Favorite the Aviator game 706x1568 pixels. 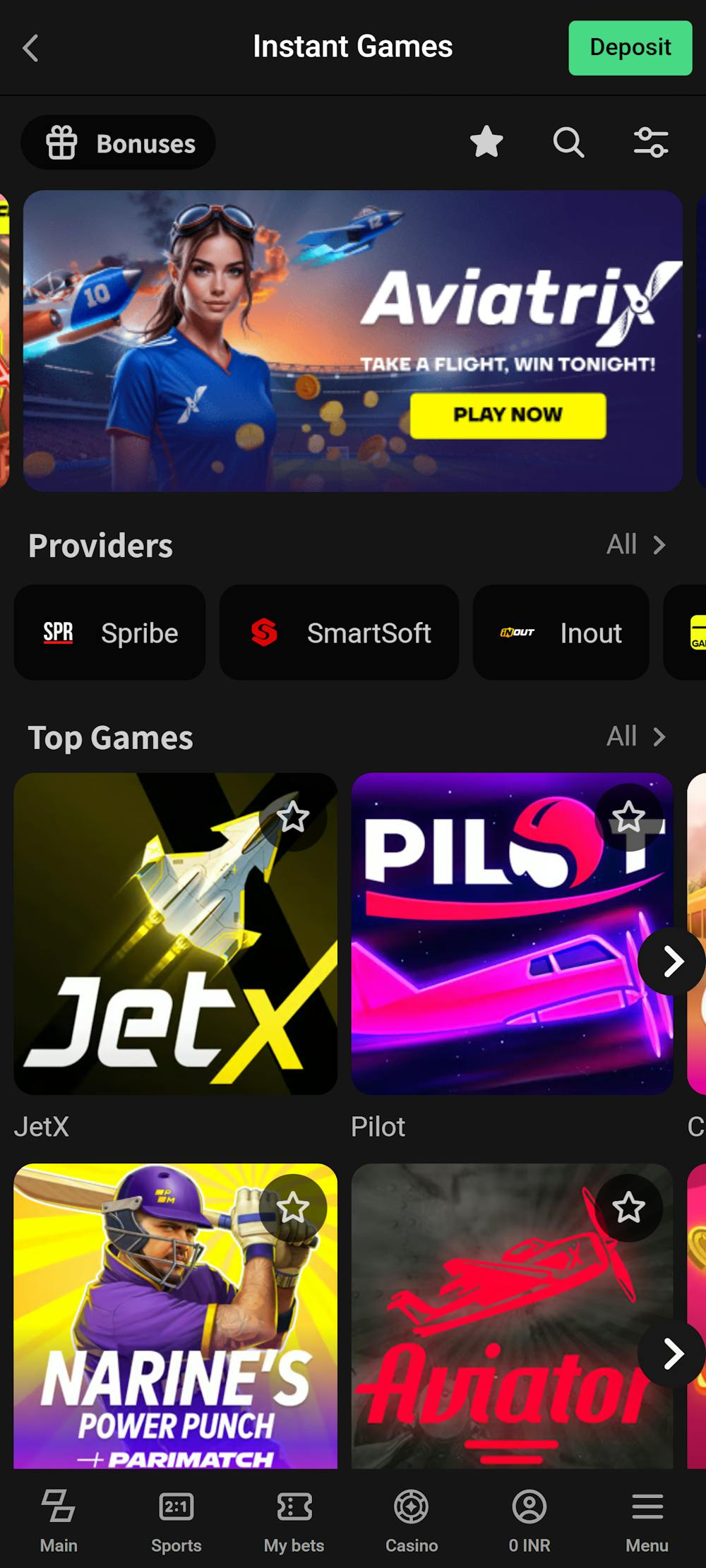628,1208
